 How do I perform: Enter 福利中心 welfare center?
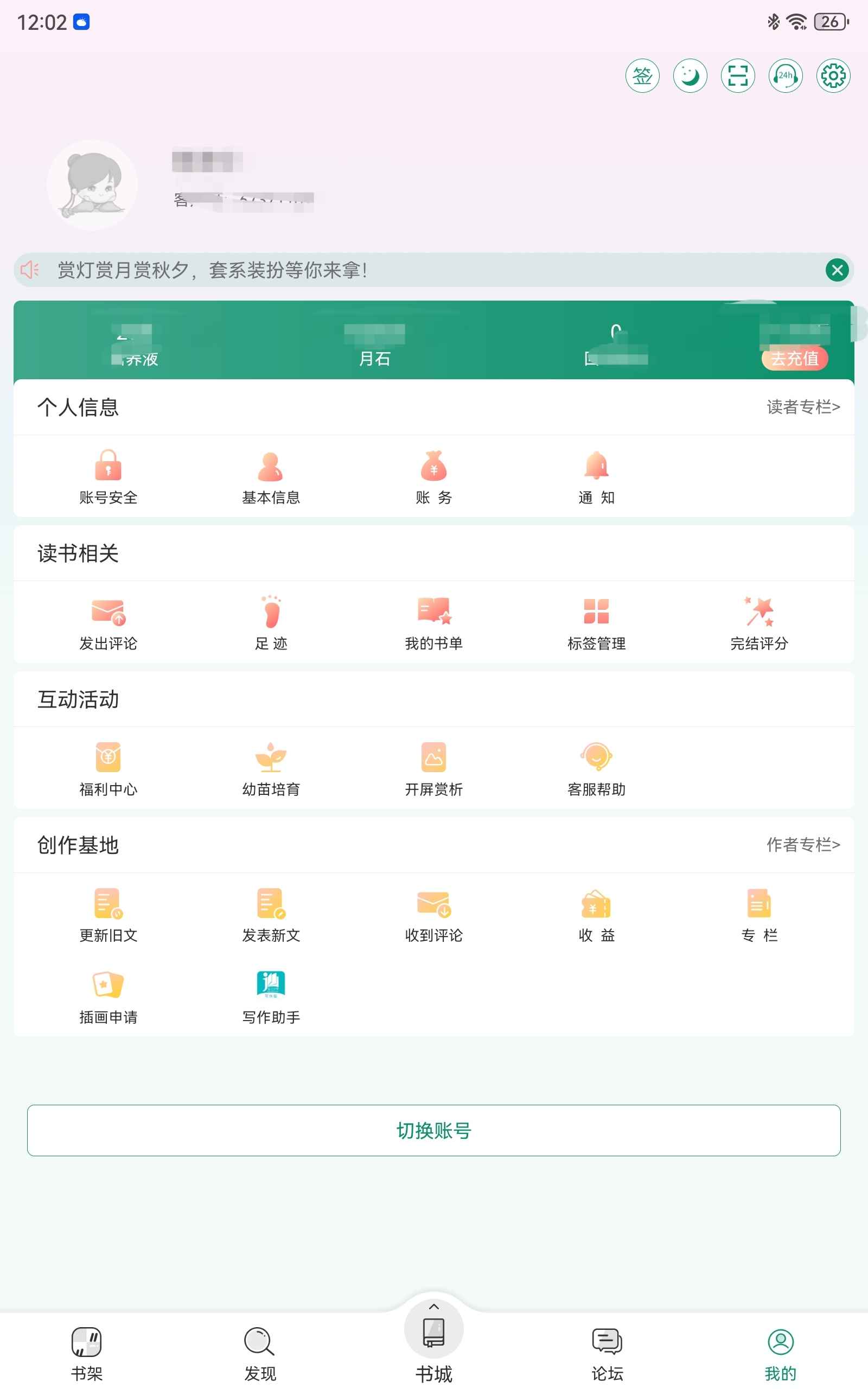tap(108, 768)
